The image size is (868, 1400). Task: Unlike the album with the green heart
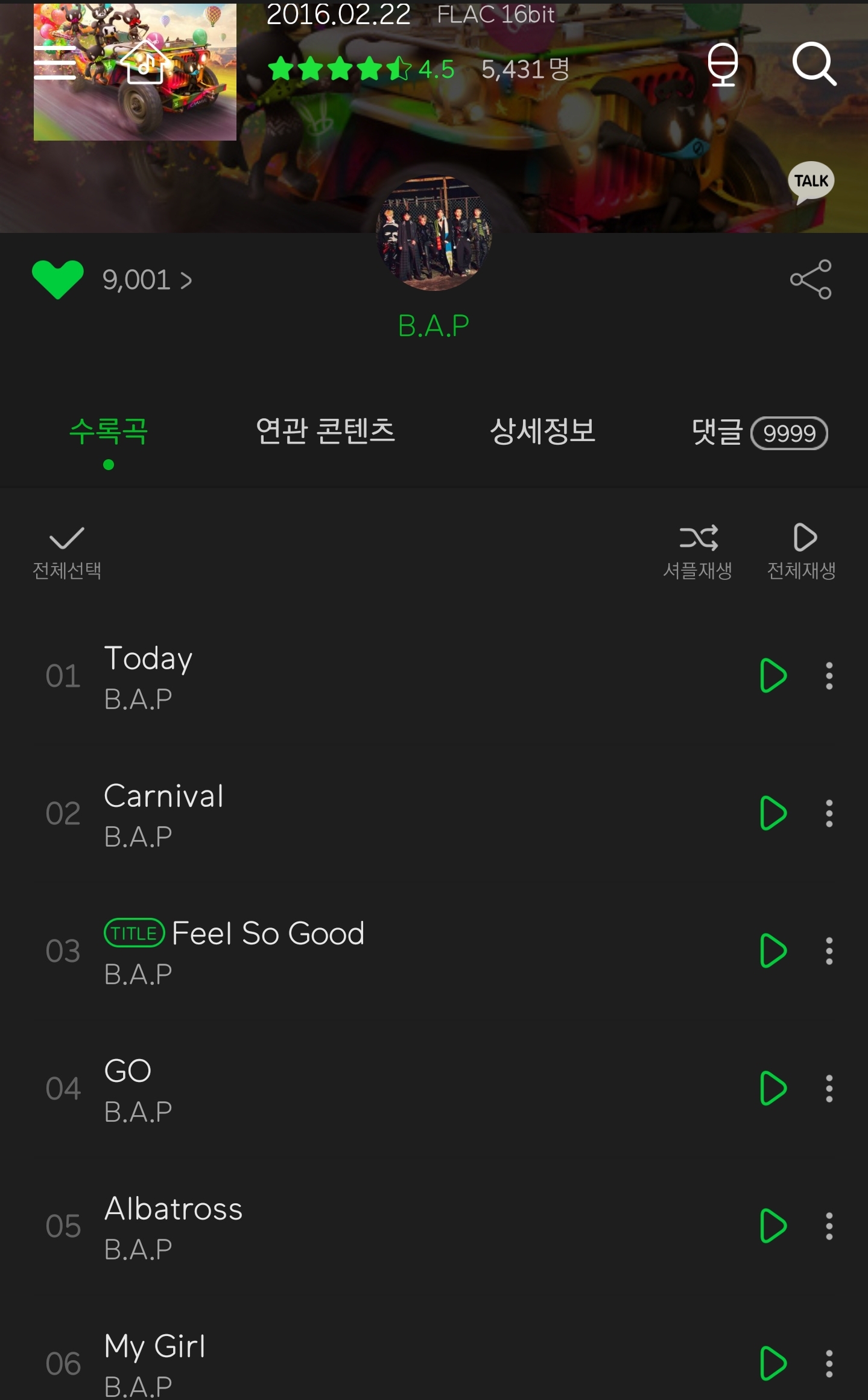[x=58, y=279]
